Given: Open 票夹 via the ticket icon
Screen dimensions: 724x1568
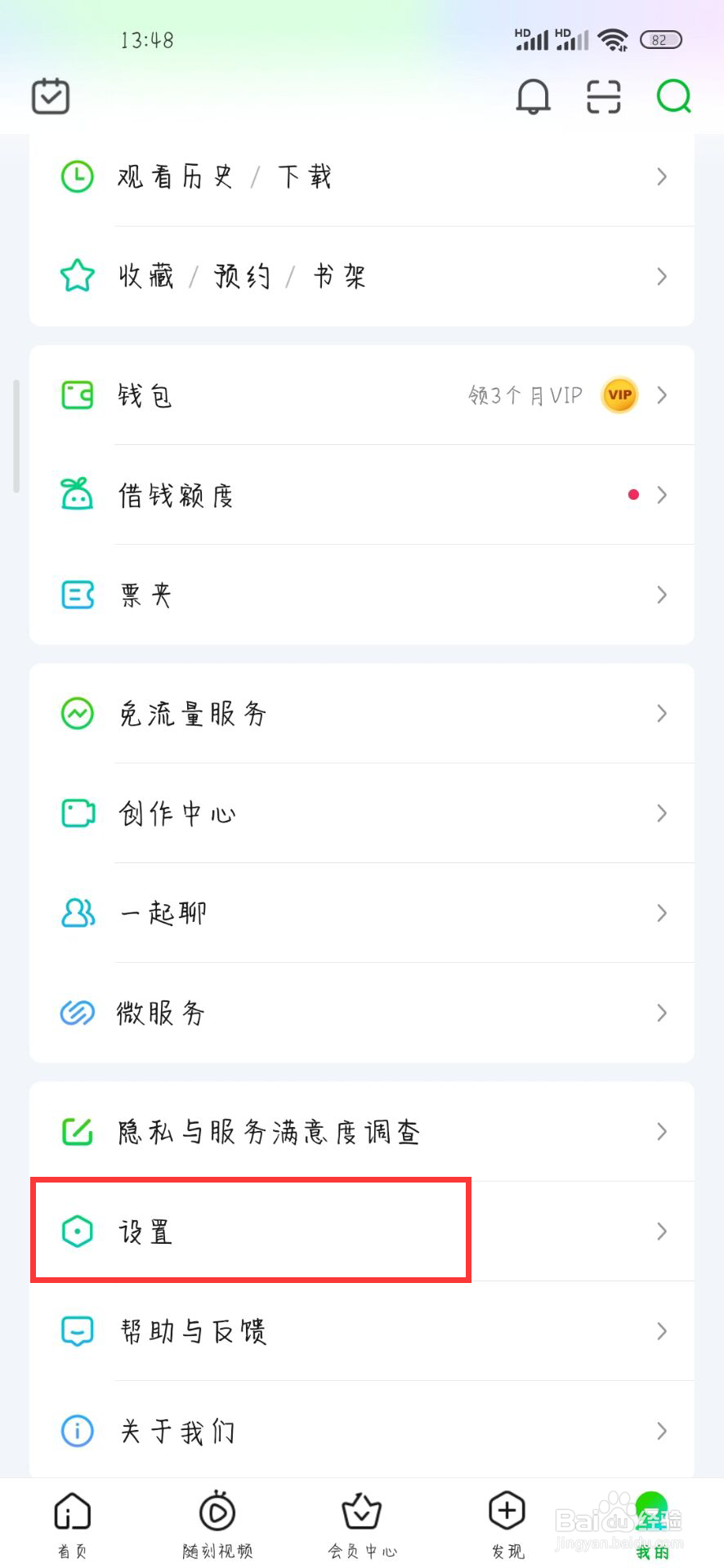Looking at the screenshot, I should pyautogui.click(x=76, y=595).
